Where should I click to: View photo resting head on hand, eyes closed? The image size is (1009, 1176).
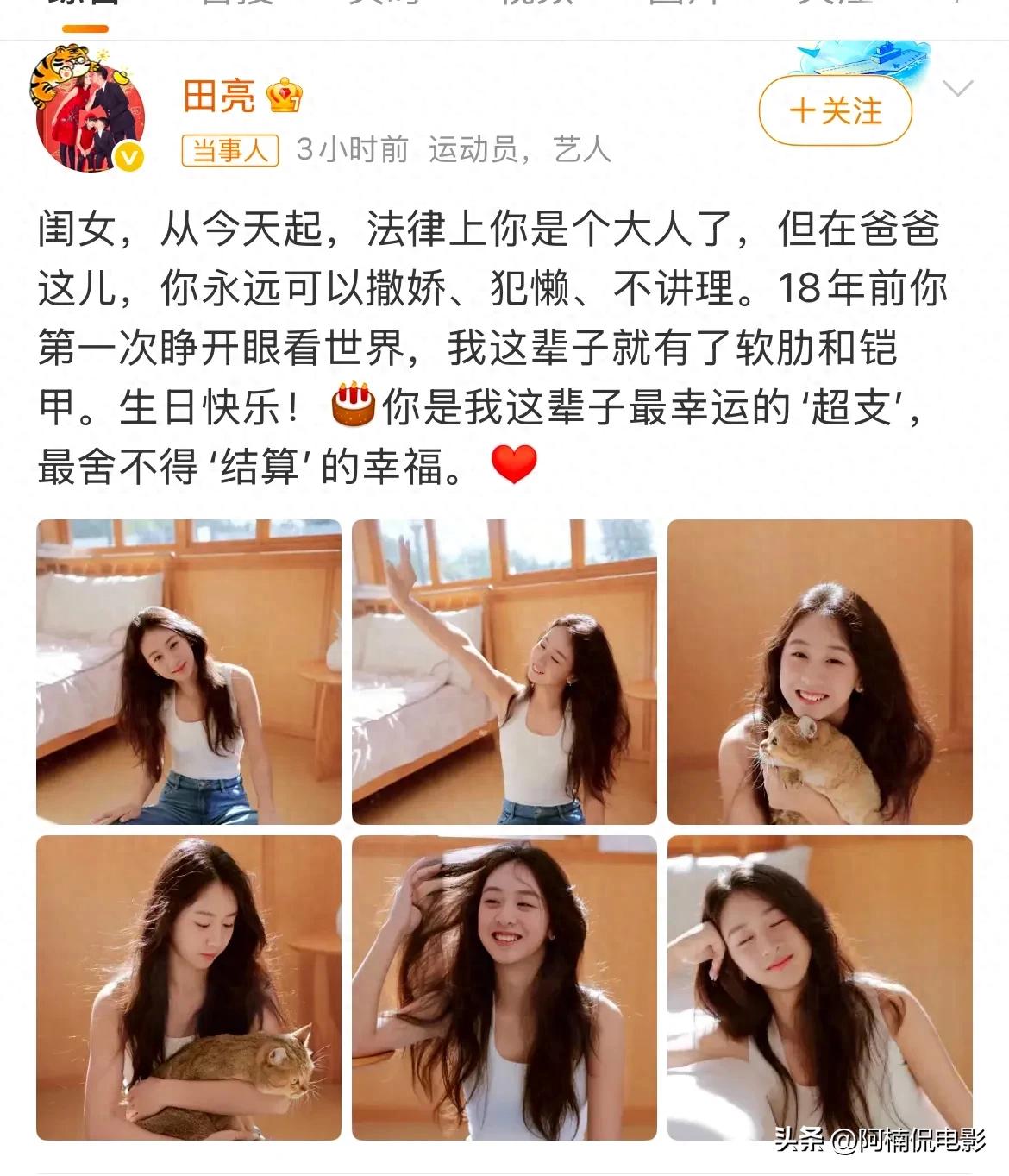click(x=819, y=987)
